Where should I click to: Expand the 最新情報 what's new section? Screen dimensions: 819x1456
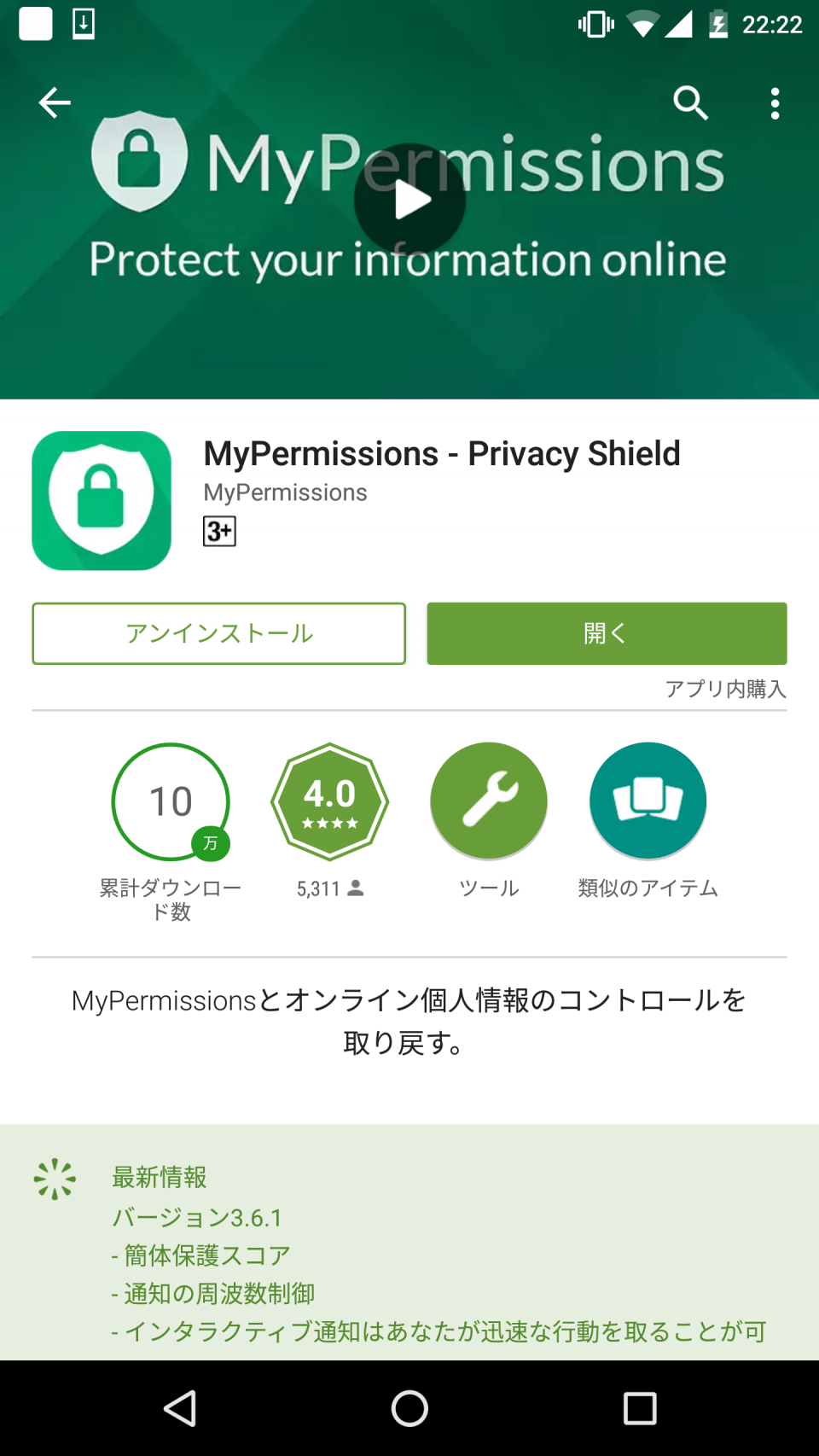409,1242
